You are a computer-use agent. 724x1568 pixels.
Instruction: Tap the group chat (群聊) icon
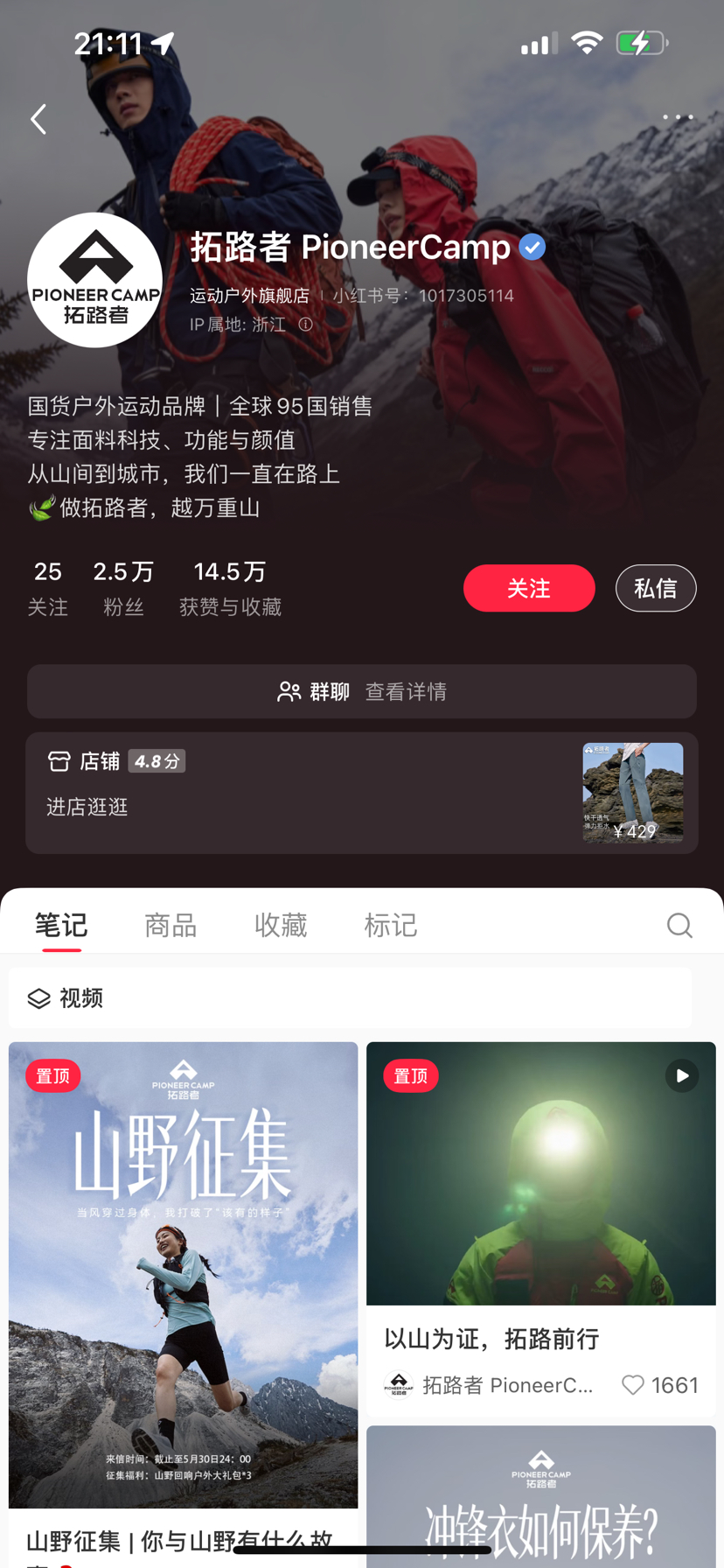[x=289, y=691]
